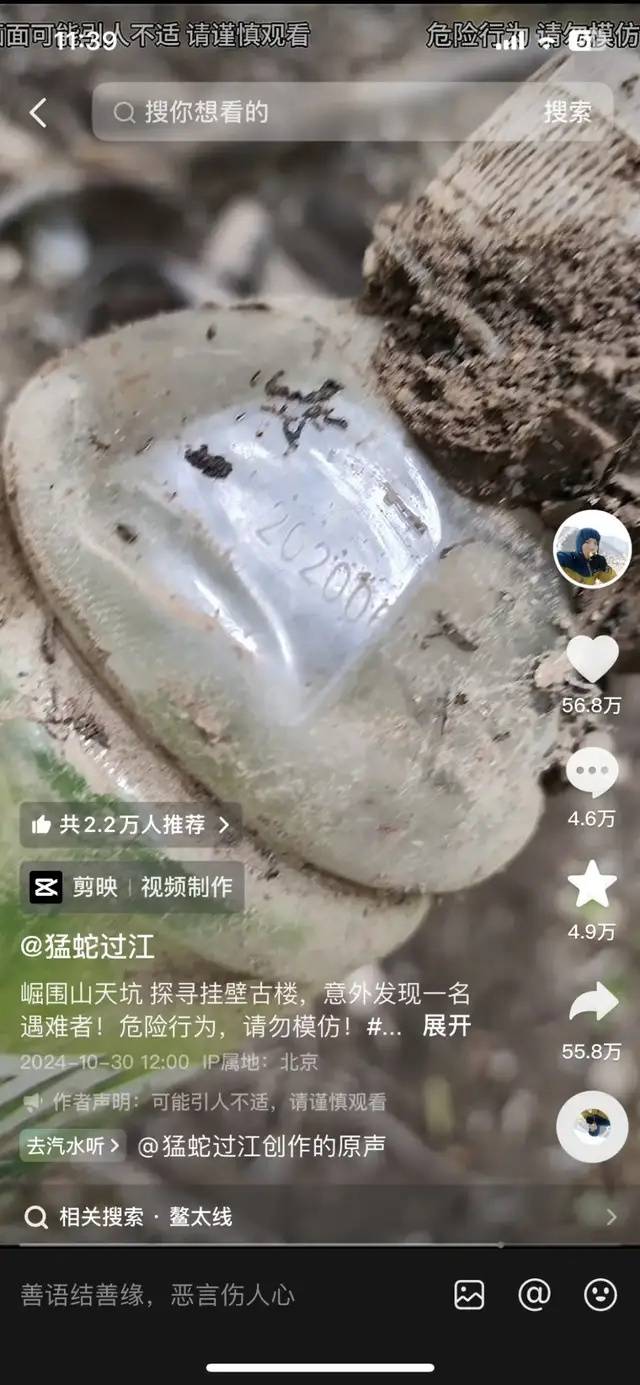Tap the 去汽水听 music chip
The image size is (640, 1385).
(74, 1146)
